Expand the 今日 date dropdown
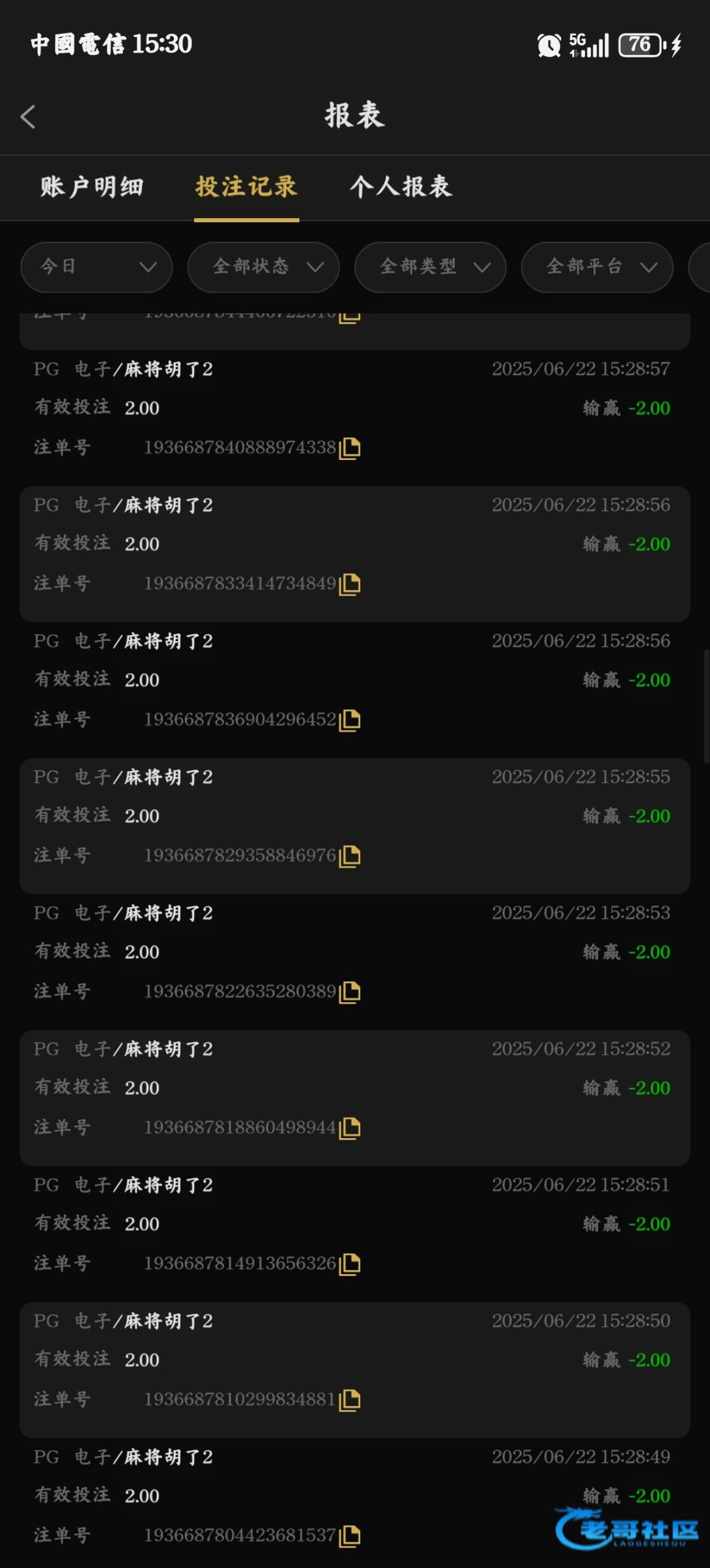The width and height of the screenshot is (710, 1568). pos(97,267)
